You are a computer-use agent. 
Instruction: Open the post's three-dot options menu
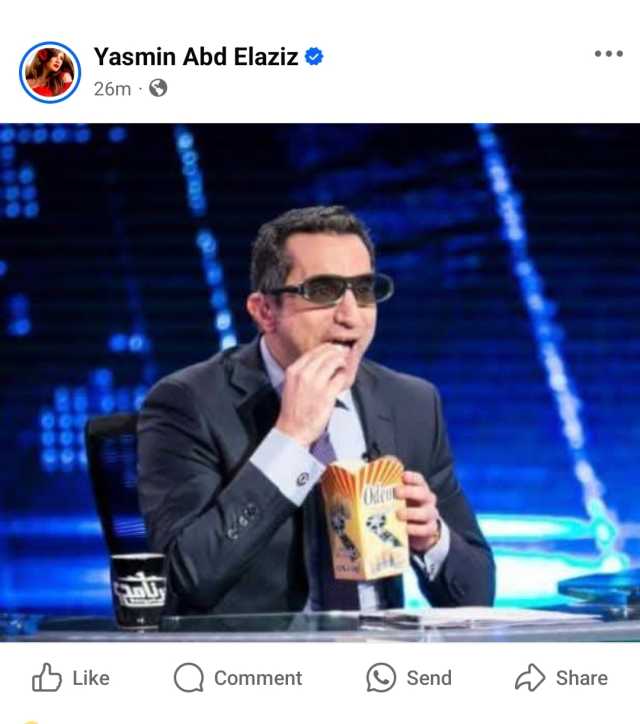[608, 54]
